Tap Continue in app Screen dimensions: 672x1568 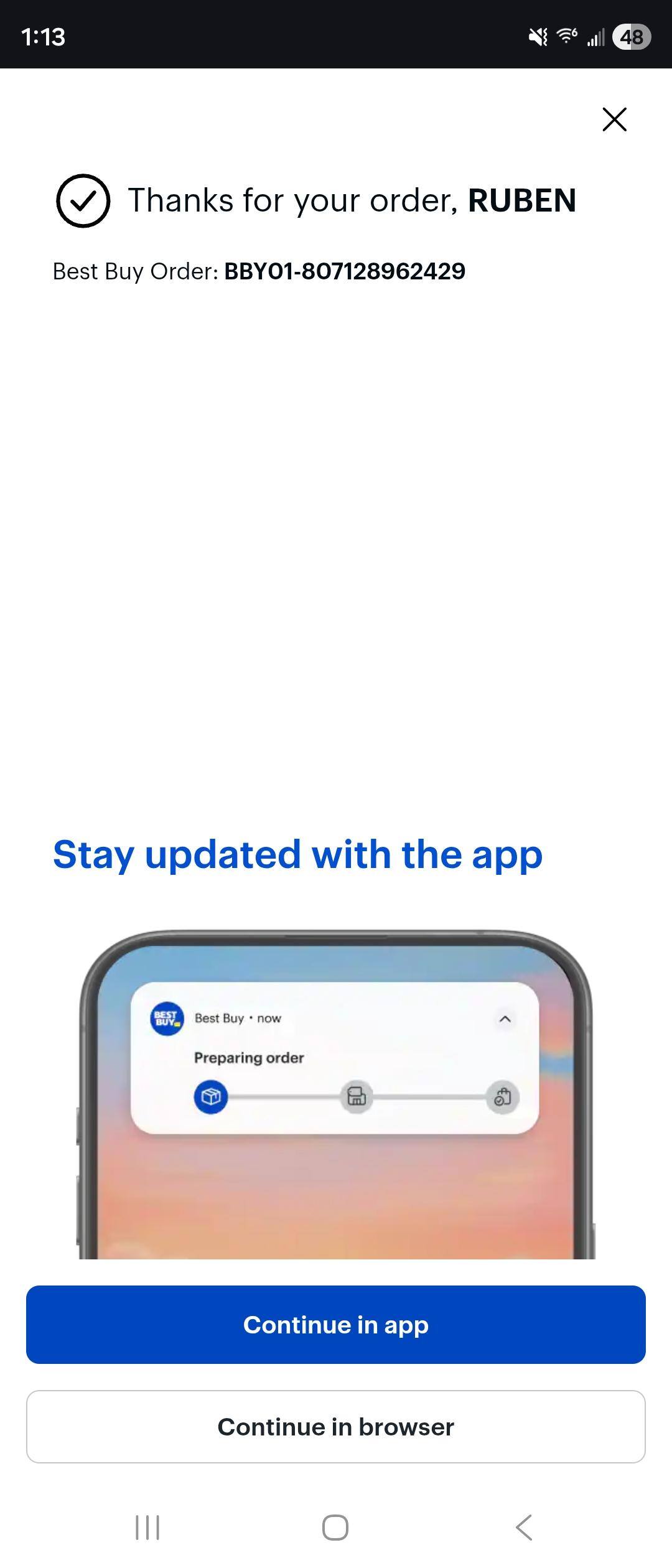pyautogui.click(x=336, y=1325)
